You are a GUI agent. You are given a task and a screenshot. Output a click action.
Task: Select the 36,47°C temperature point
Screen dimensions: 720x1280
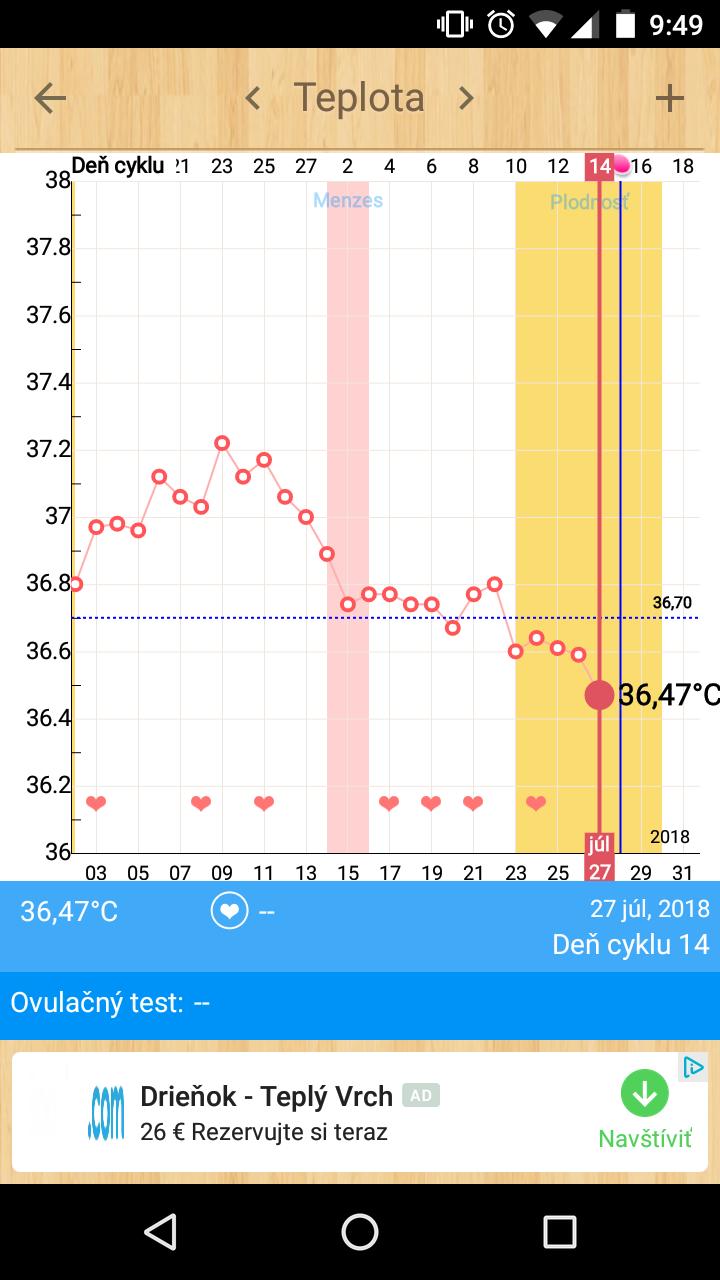[599, 694]
